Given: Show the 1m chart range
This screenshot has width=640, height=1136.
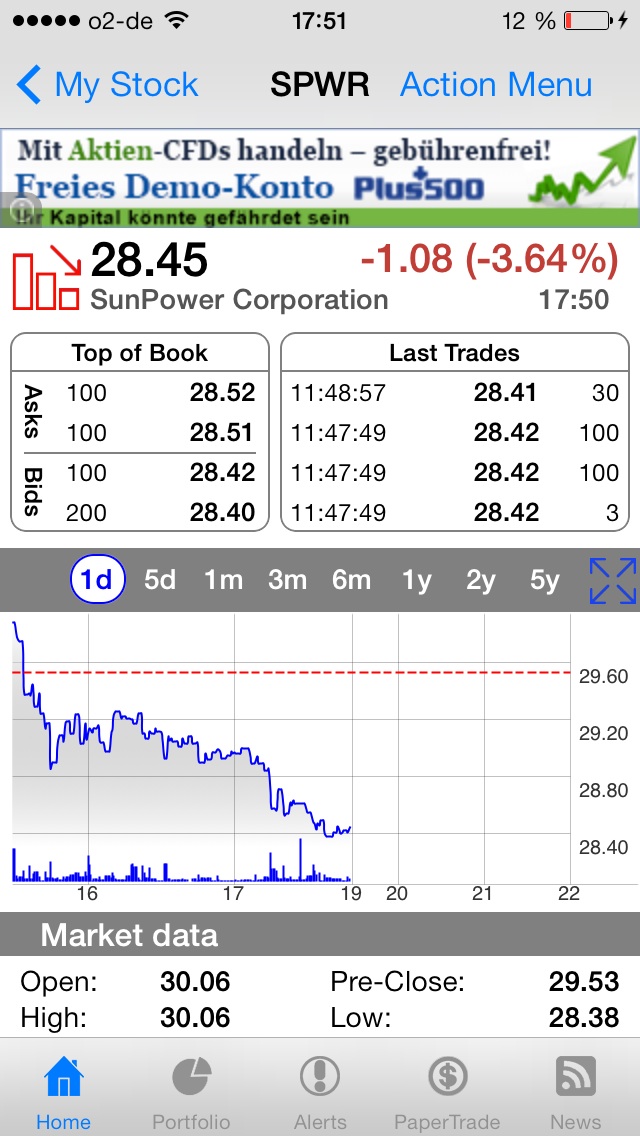Looking at the screenshot, I should pyautogui.click(x=223, y=581).
